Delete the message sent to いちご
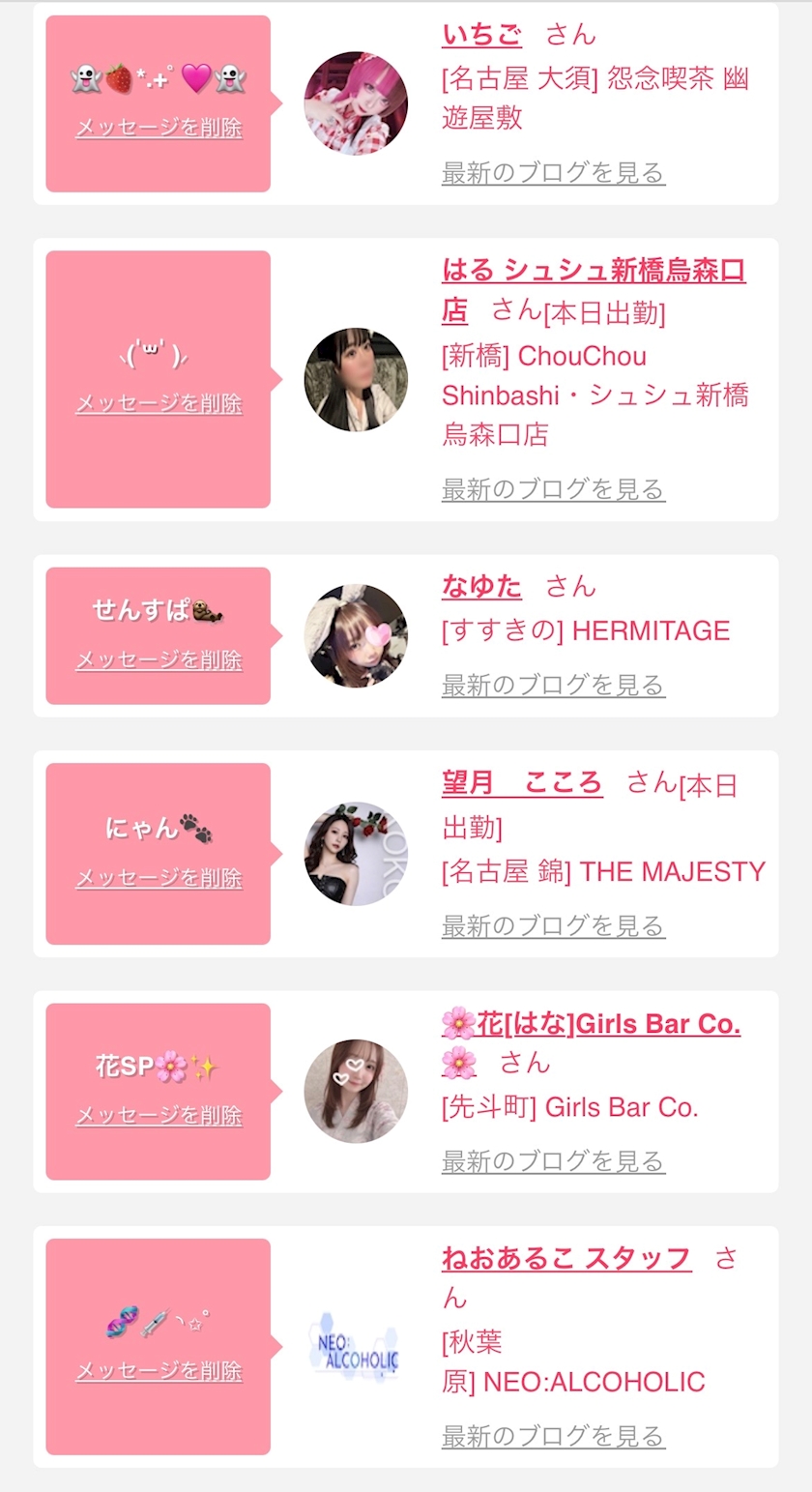 click(x=159, y=128)
